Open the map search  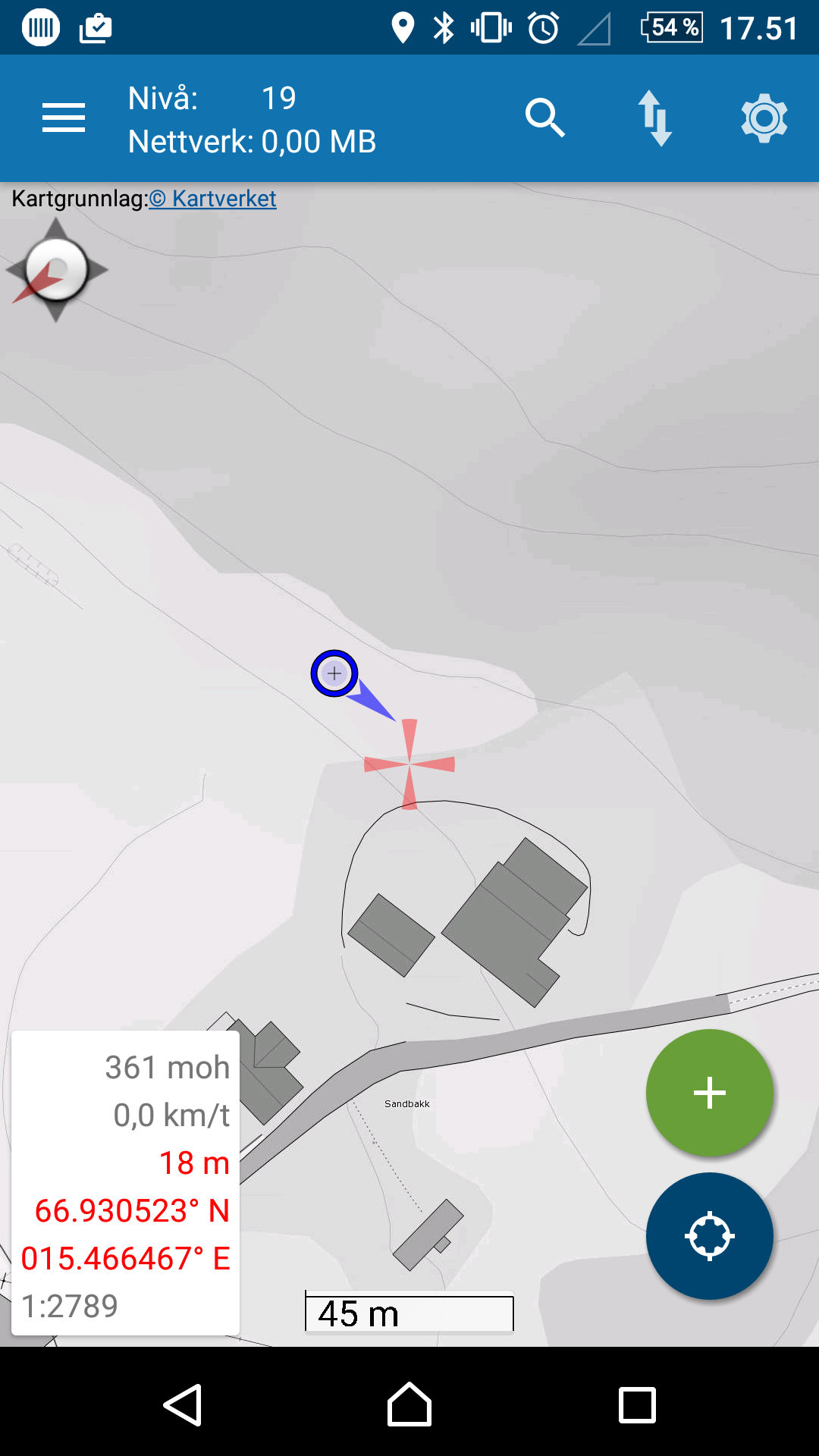click(544, 118)
